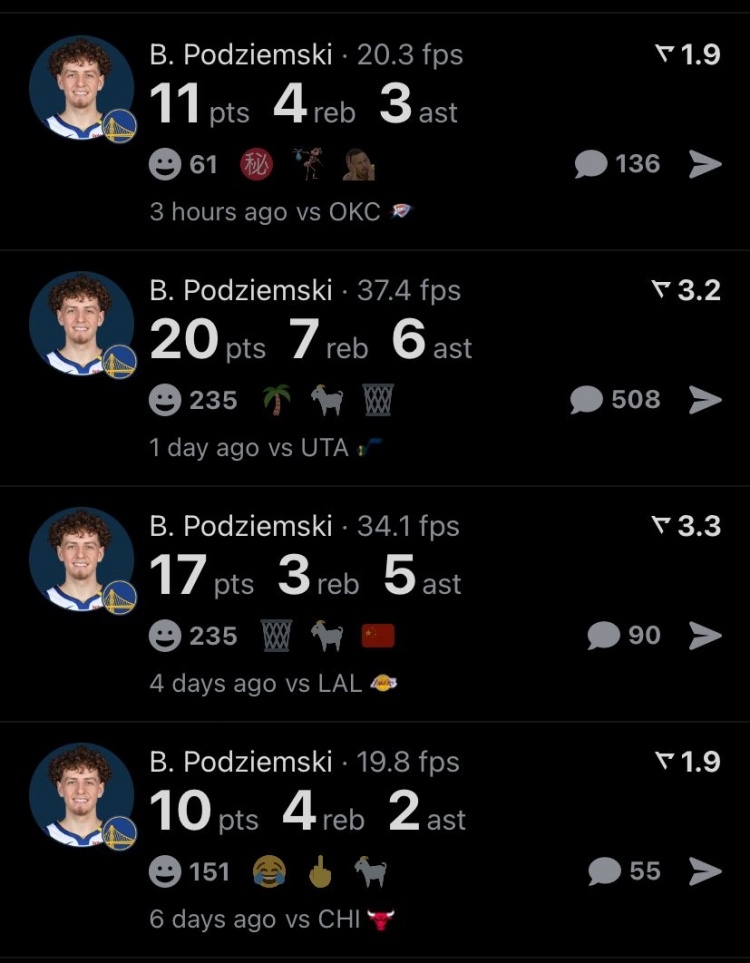Show the 55 comments on CHI game
This screenshot has width=750, height=963.
click(623, 871)
